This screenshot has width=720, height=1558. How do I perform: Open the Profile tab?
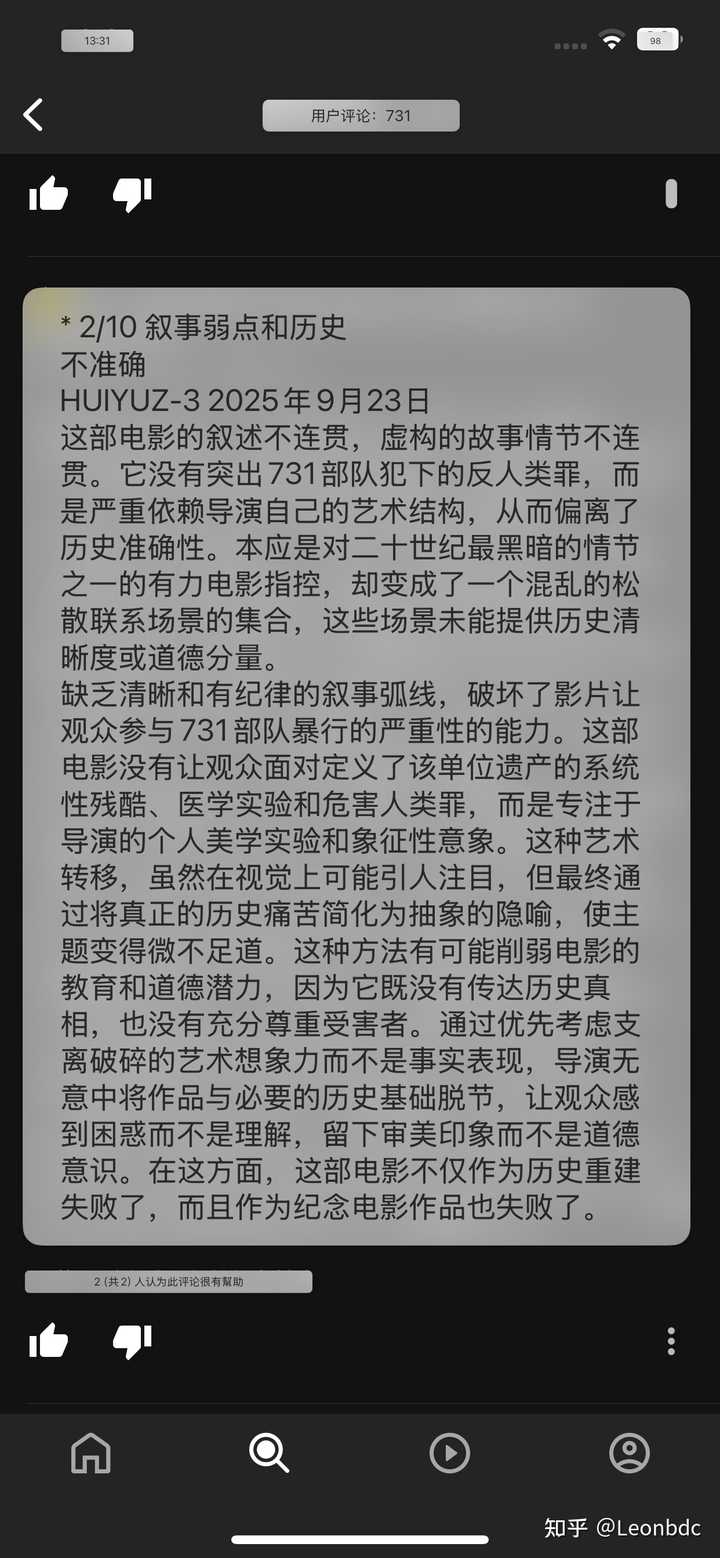tap(630, 1453)
